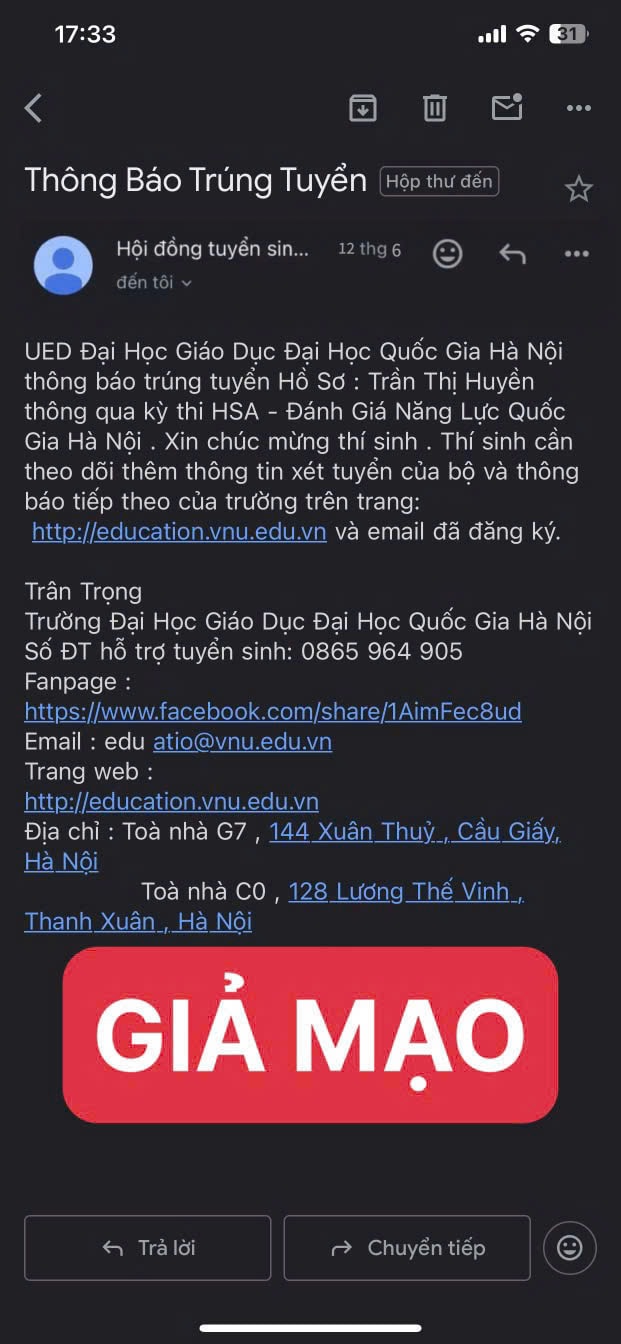This screenshot has width=621, height=1344.
Task: Go back to the inbox
Action: [x=34, y=108]
